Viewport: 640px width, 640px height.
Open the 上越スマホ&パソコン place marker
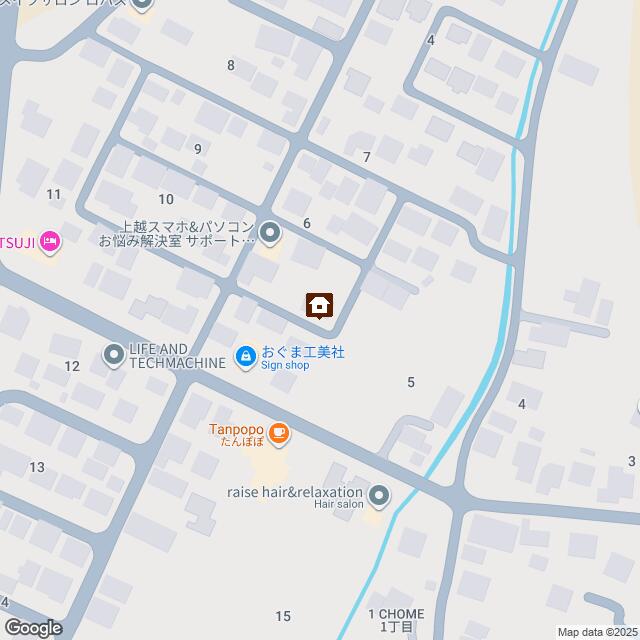coord(270,234)
